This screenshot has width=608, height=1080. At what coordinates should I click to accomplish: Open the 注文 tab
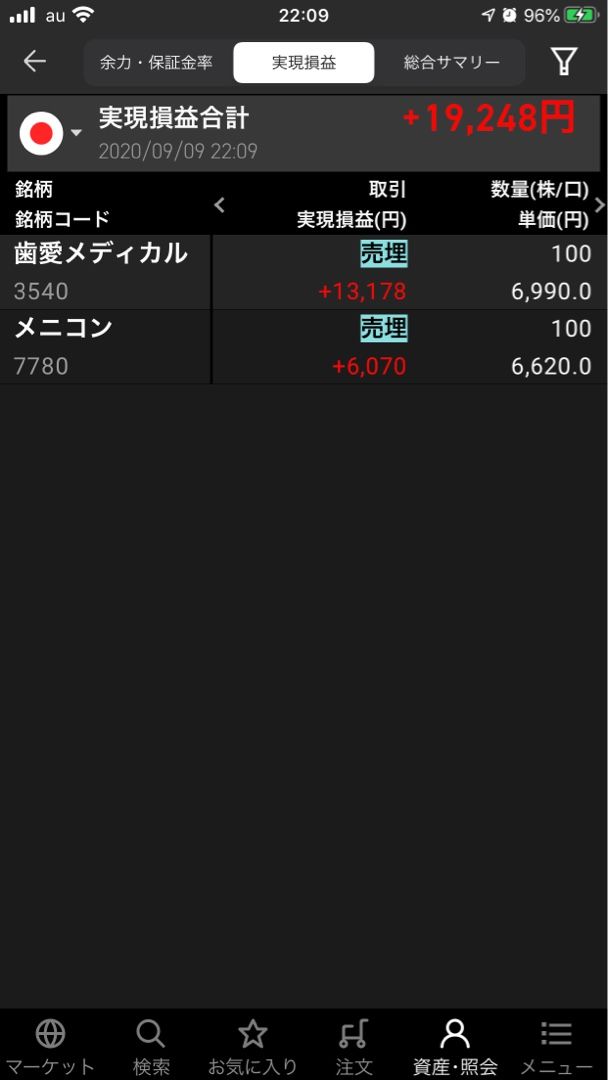(354, 1046)
